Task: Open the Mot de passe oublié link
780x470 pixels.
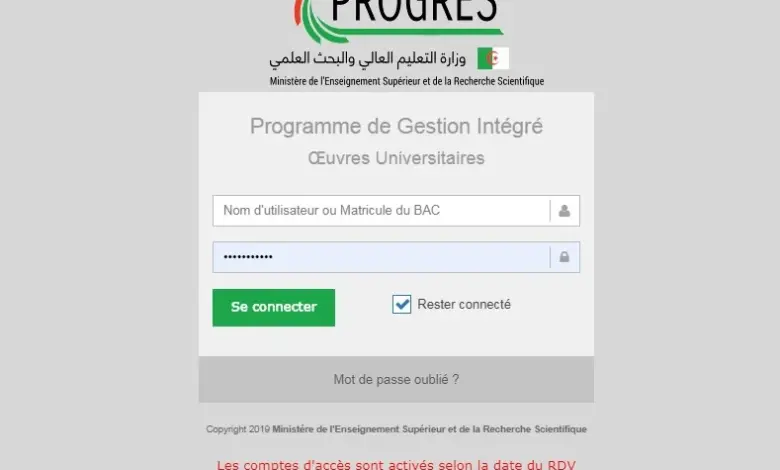Action: [396, 380]
